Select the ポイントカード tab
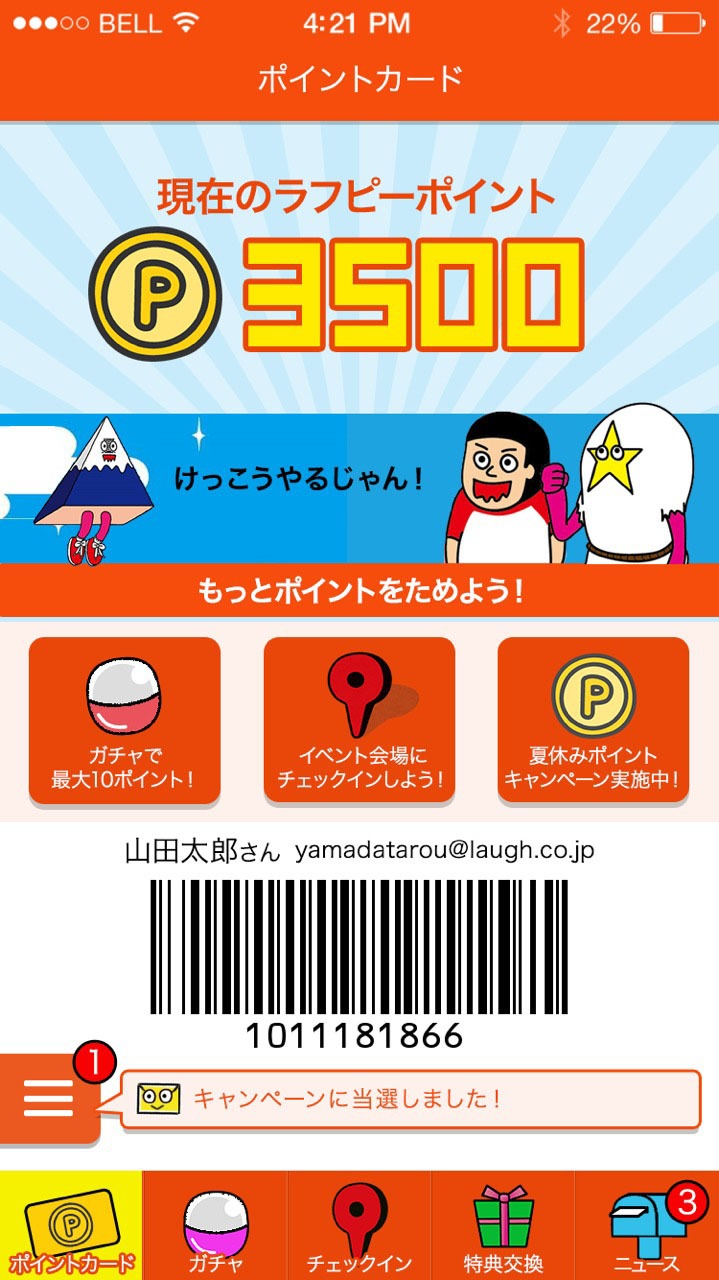The width and height of the screenshot is (719, 1280). coord(71,1226)
